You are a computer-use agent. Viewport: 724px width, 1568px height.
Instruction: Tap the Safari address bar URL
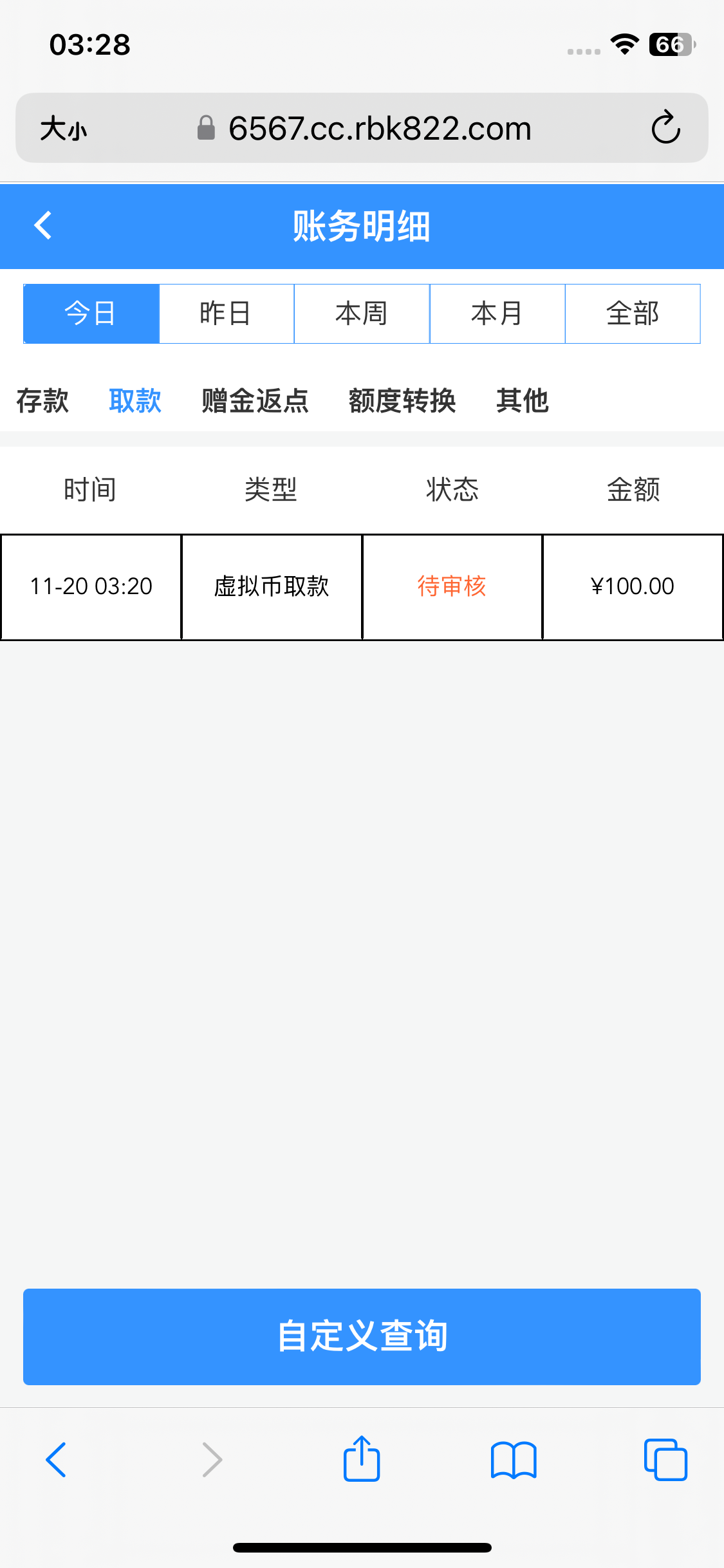[380, 128]
